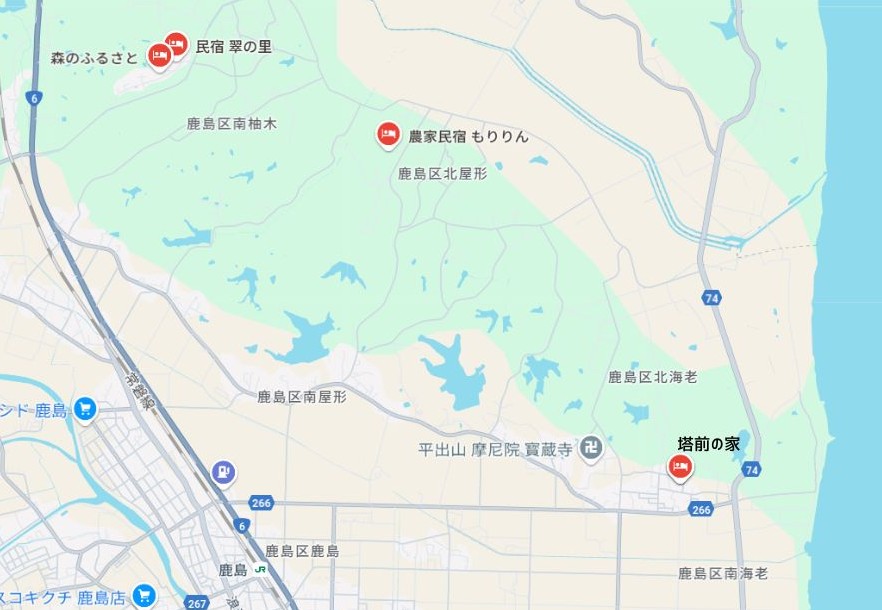Tap the 農家民宿 もりりん pin
The image size is (882, 610).
click(x=388, y=134)
